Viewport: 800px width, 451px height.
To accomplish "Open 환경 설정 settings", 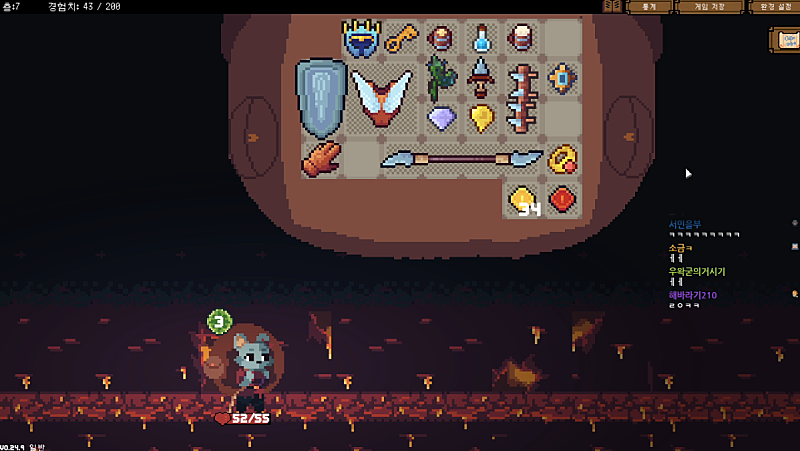I will point(773,6).
